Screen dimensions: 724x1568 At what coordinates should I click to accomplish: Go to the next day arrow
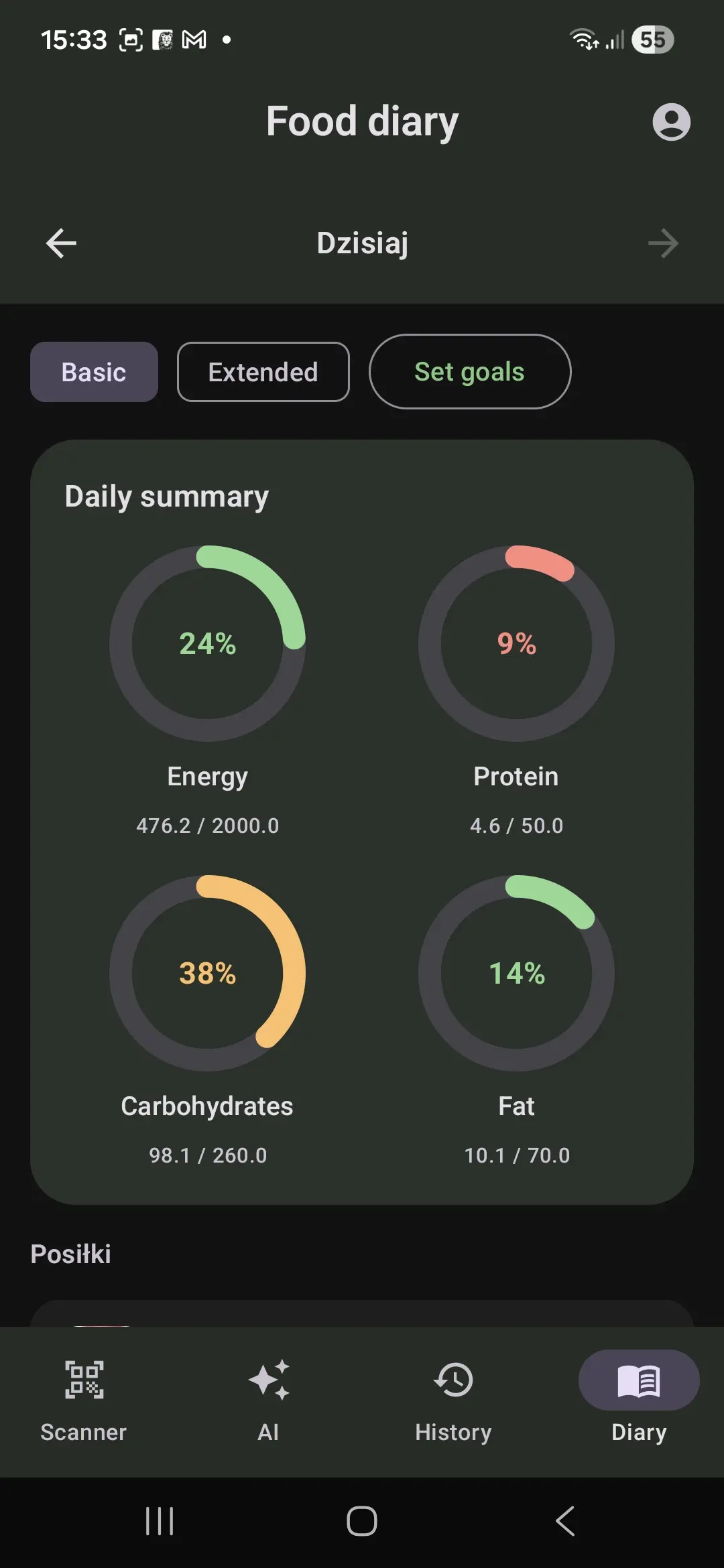click(663, 243)
